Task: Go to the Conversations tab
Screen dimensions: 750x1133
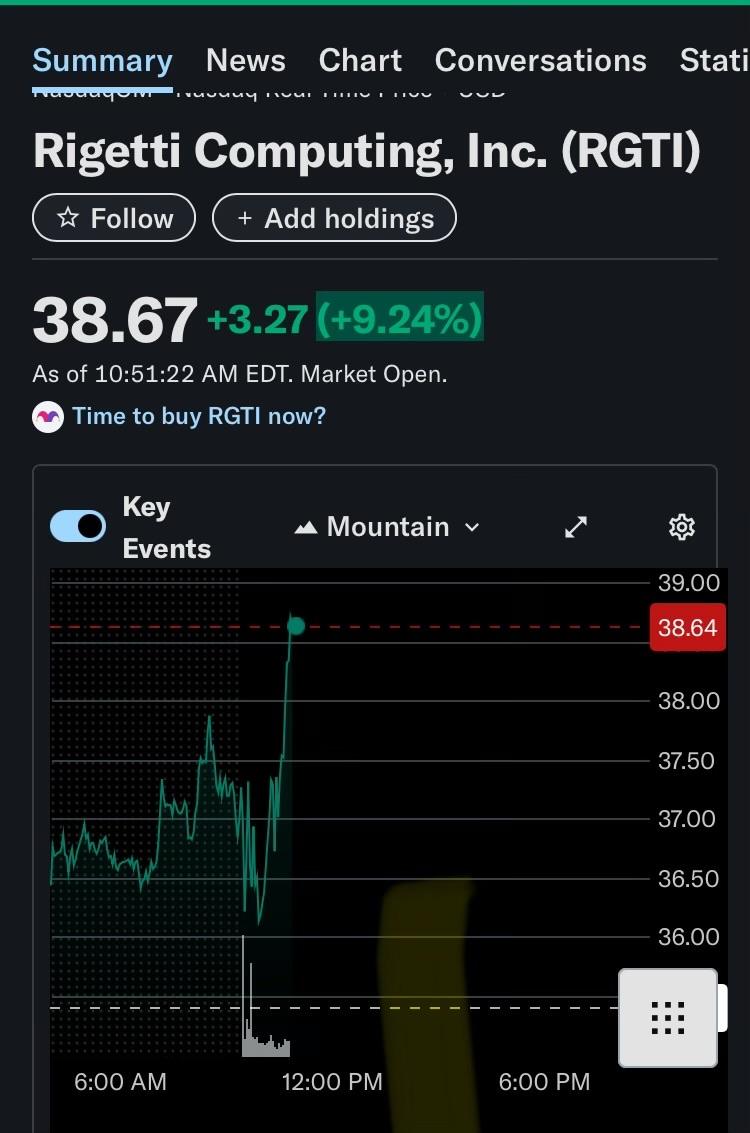Action: point(540,61)
